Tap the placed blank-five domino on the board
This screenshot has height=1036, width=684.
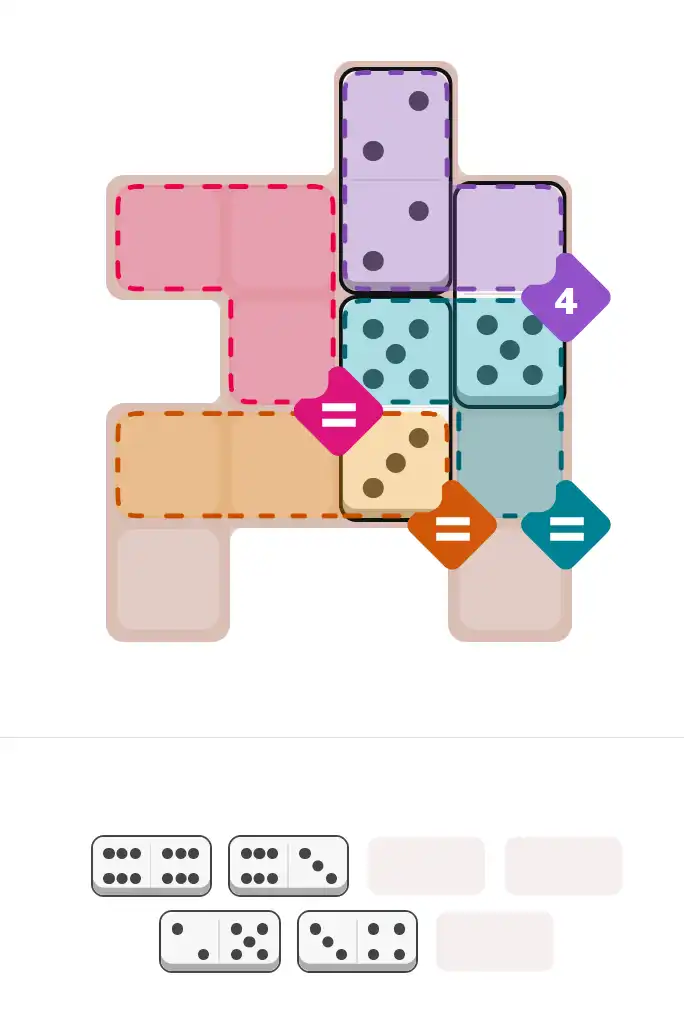(x=510, y=295)
